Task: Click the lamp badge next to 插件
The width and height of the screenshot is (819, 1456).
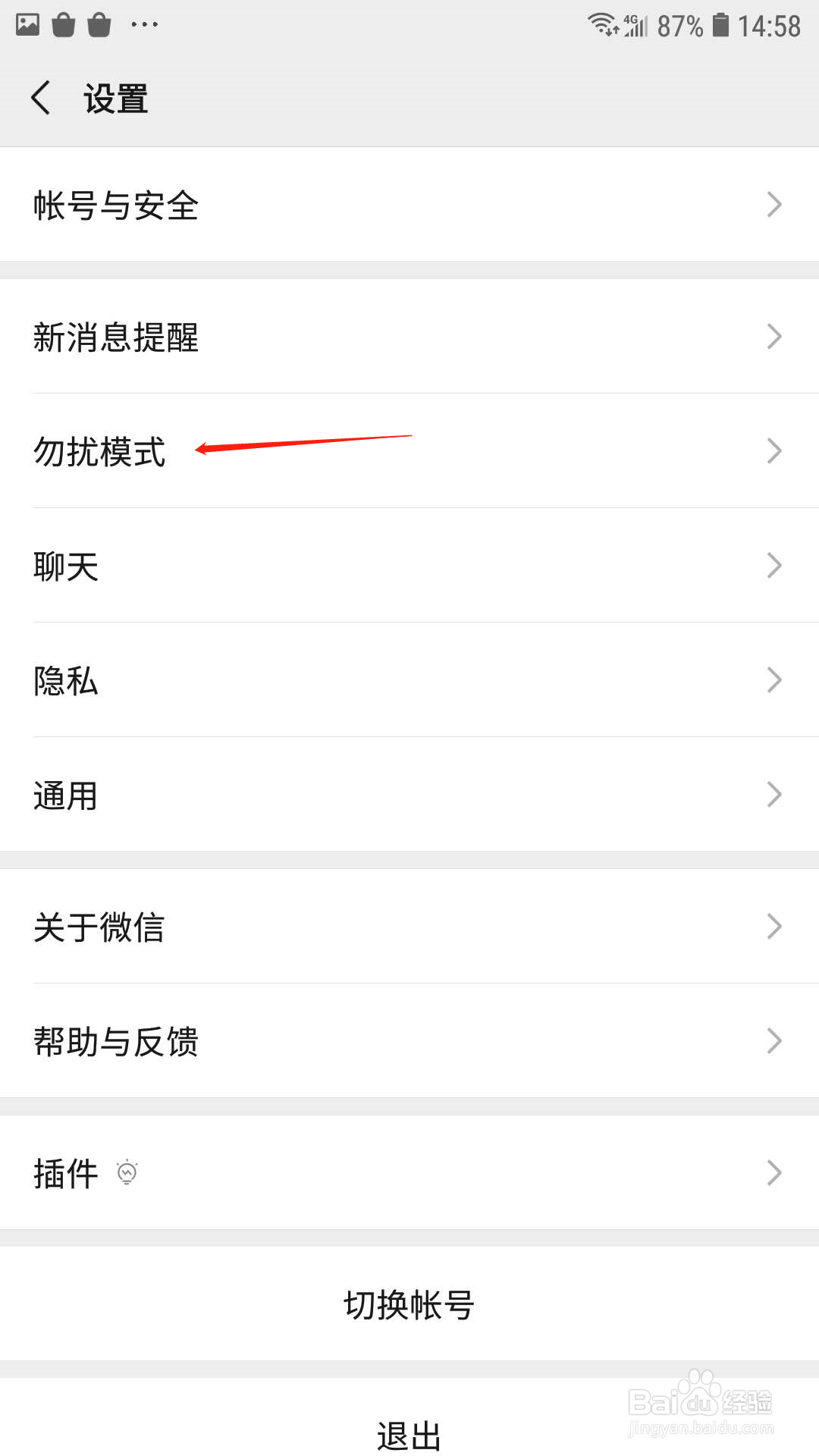Action: [127, 1172]
